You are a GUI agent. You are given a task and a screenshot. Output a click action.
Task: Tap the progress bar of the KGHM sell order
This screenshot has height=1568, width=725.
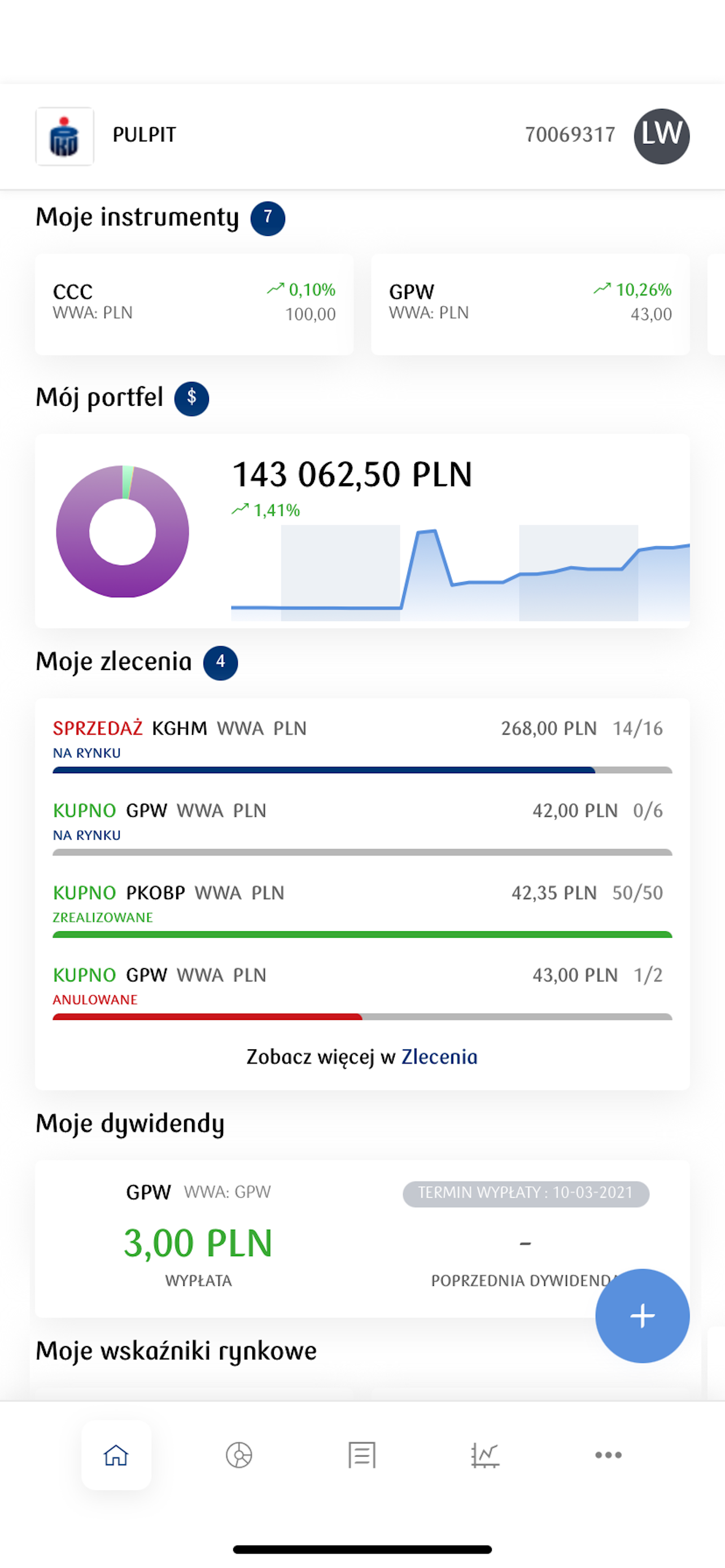pyautogui.click(x=363, y=769)
